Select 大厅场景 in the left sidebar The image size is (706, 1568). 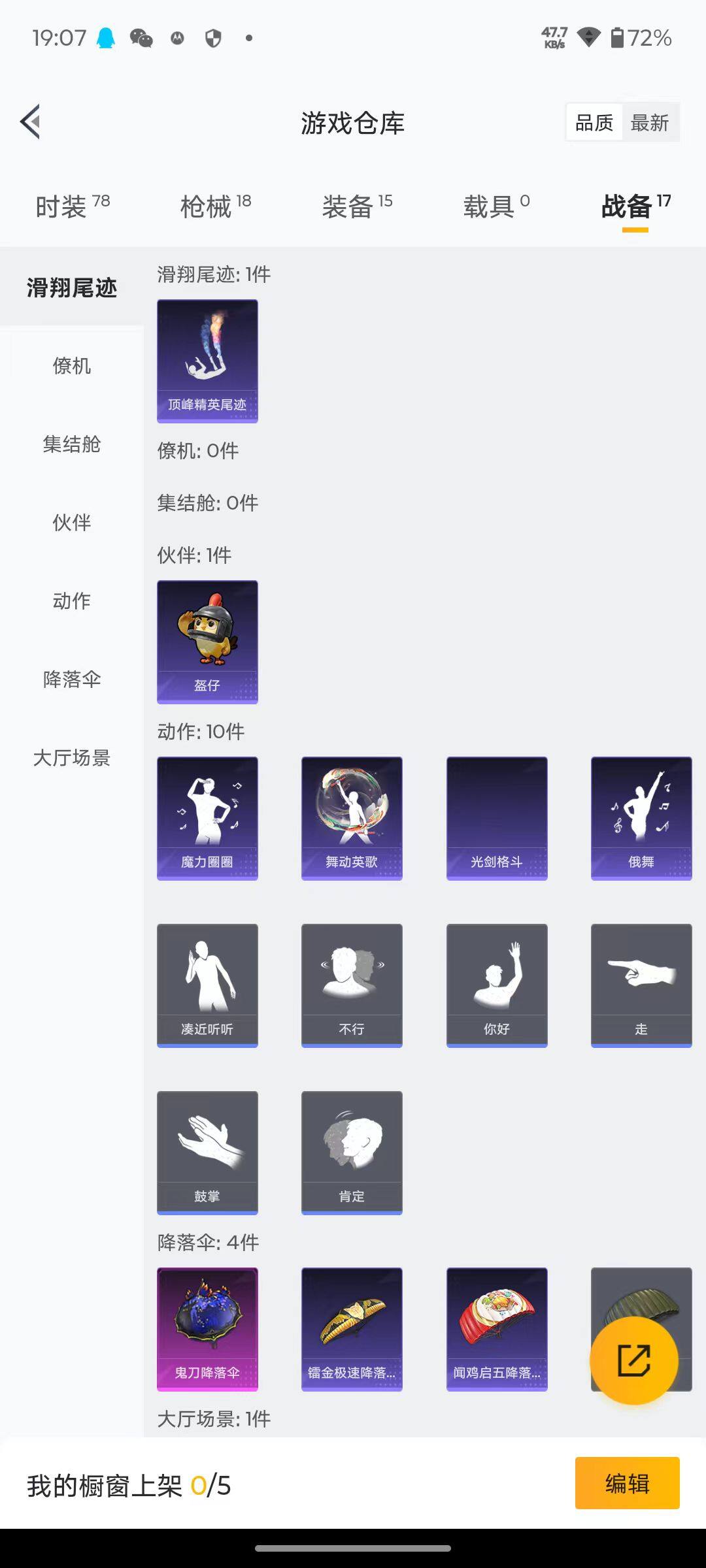[71, 759]
